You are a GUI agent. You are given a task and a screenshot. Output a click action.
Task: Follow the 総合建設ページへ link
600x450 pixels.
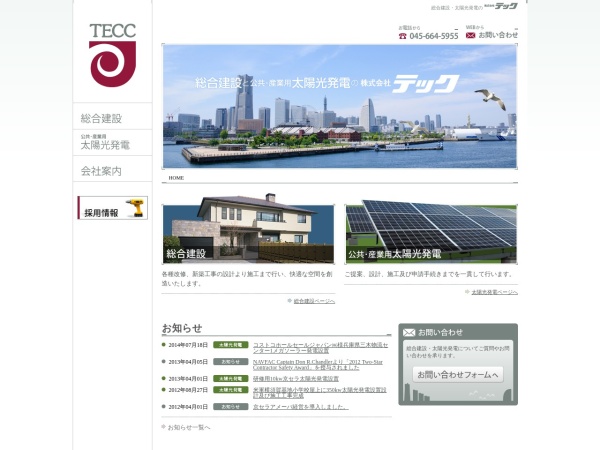click(x=314, y=300)
